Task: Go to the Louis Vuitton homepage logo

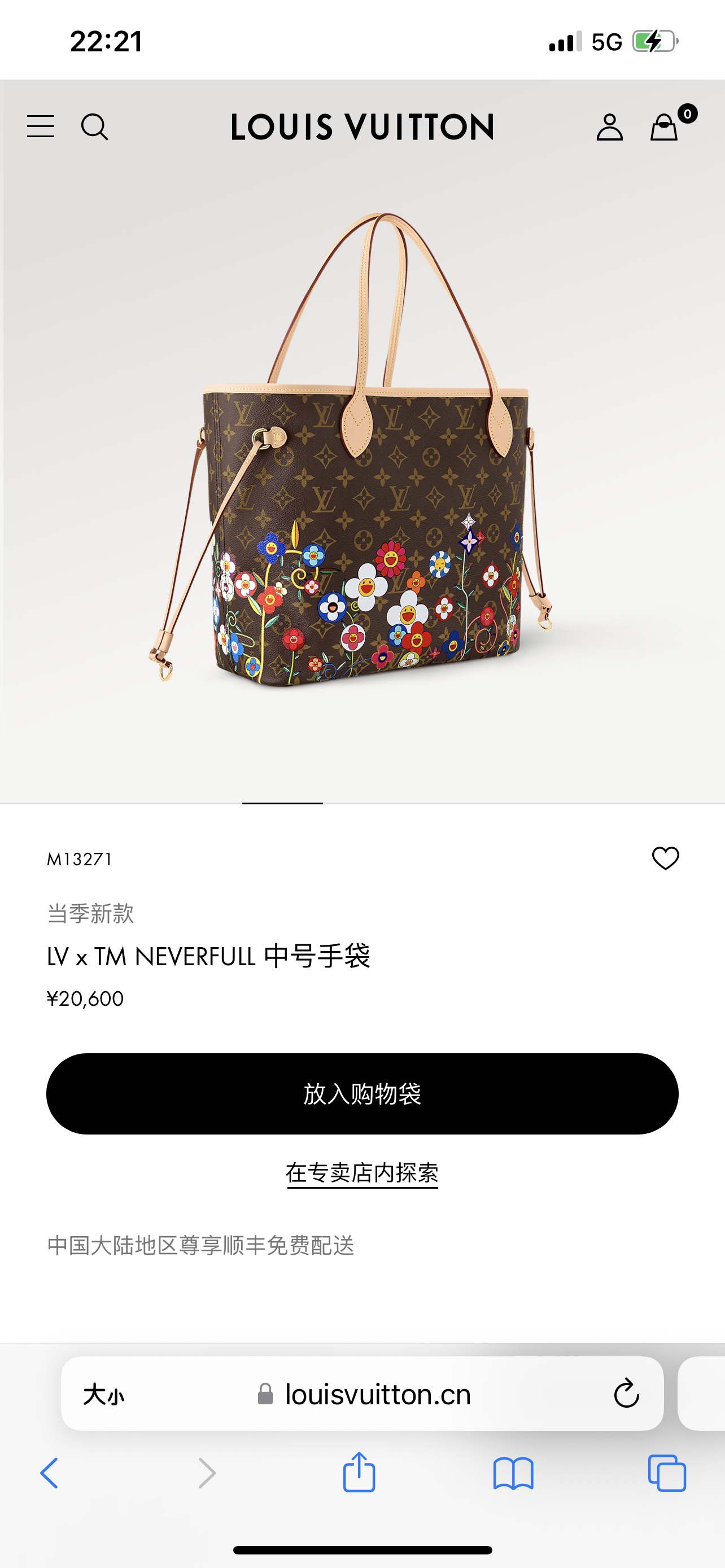Action: 362,126
